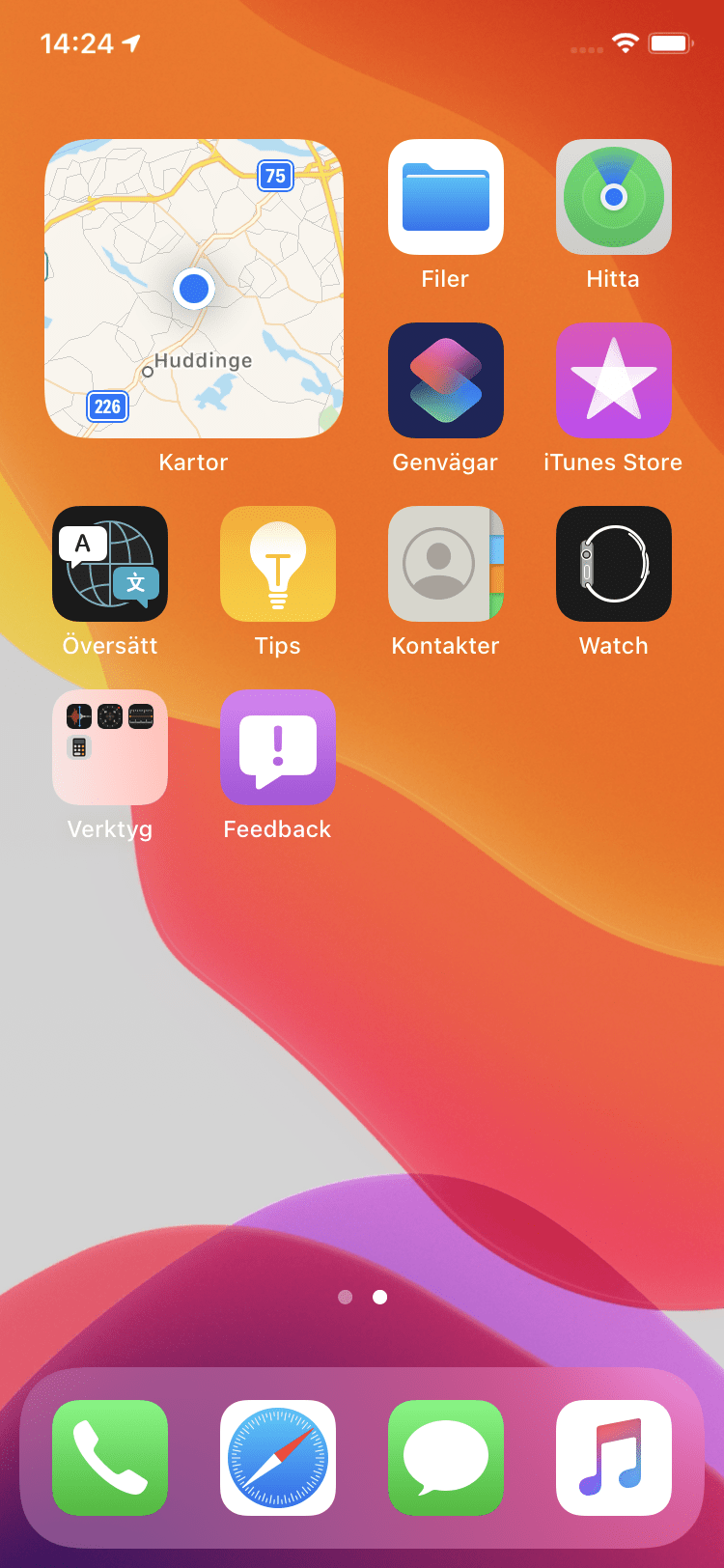The image size is (724, 1568).
Task: Tap the home screen page indicator dots
Action: tap(363, 1297)
